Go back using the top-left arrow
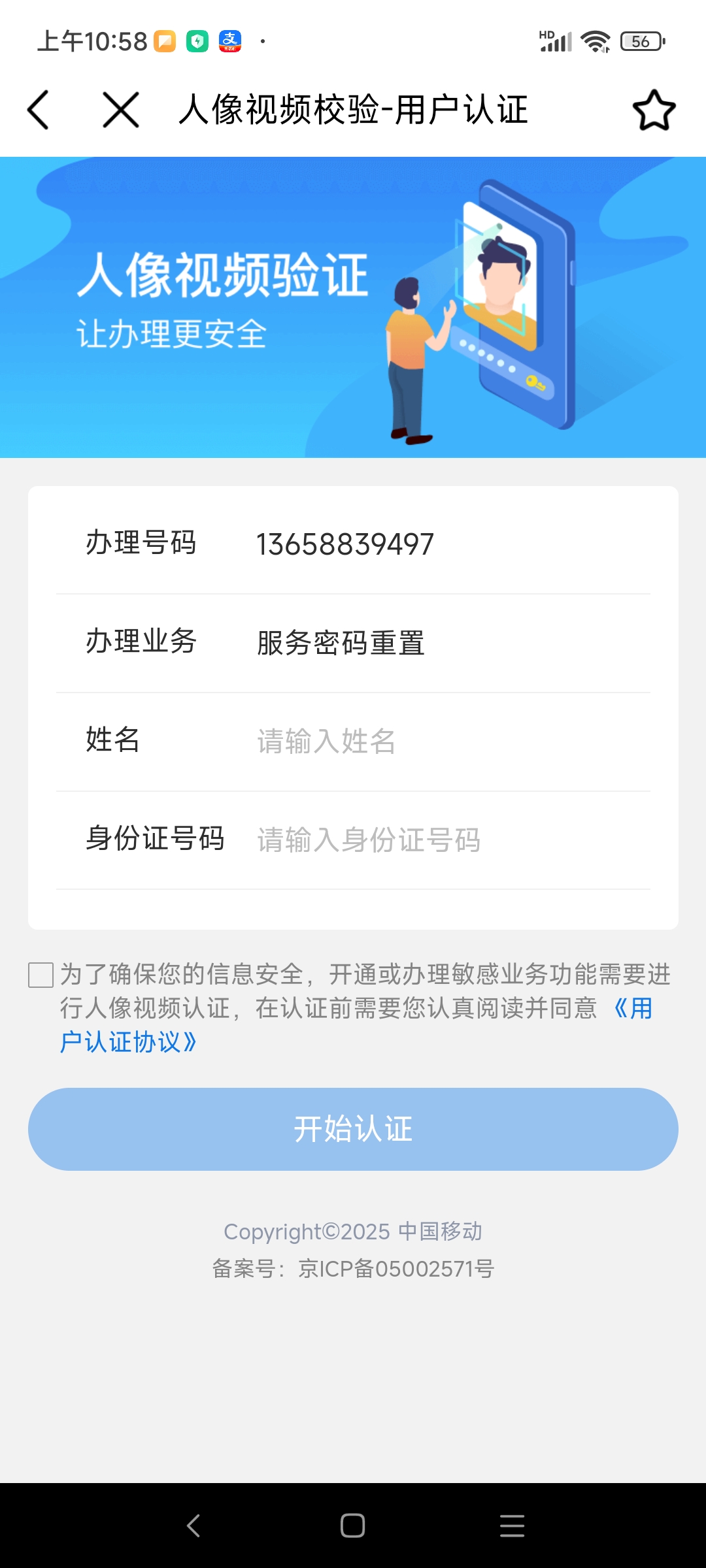Screen dimensions: 706x1568 [x=39, y=110]
